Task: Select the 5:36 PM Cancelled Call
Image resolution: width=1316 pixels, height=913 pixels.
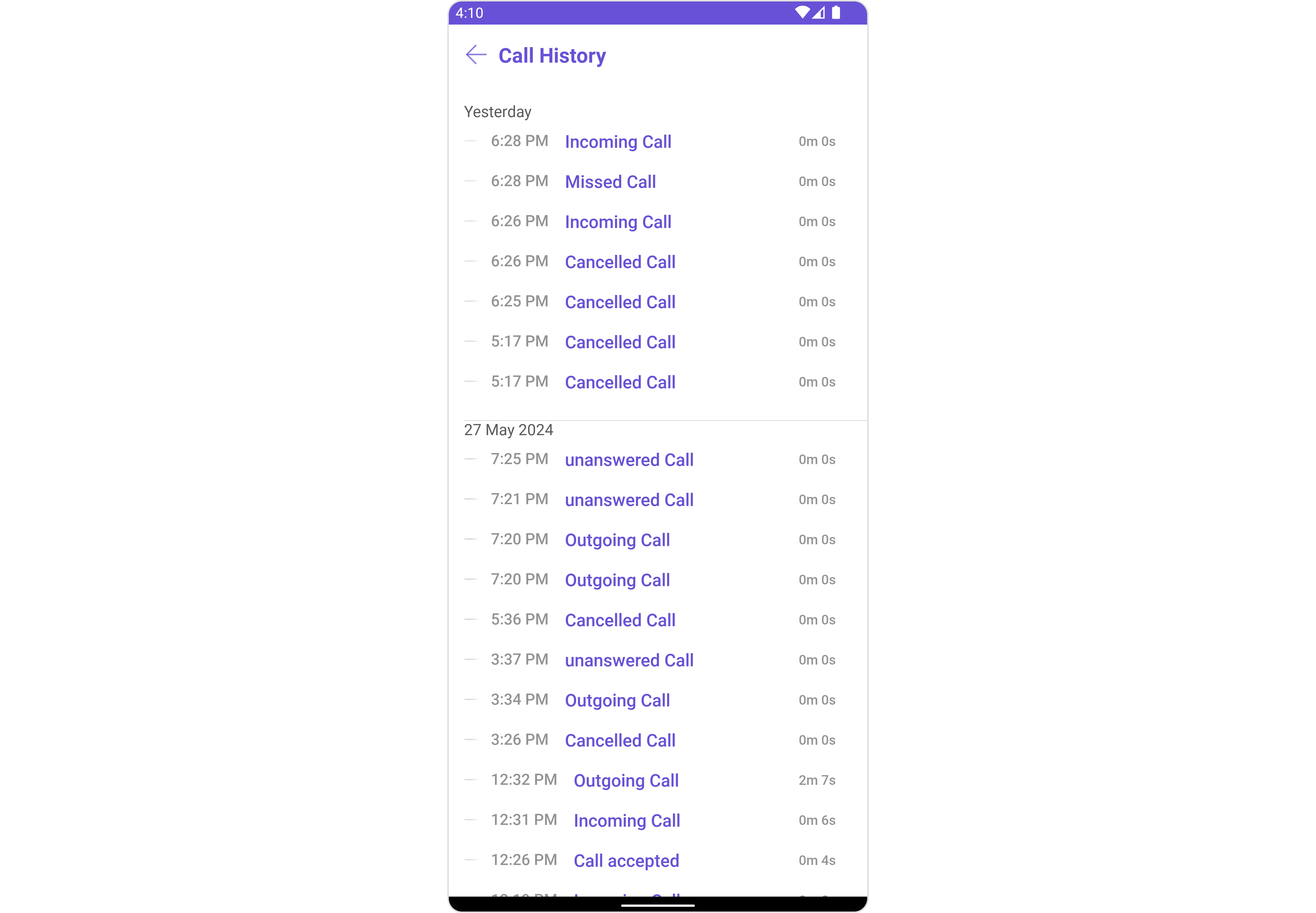Action: (619, 620)
